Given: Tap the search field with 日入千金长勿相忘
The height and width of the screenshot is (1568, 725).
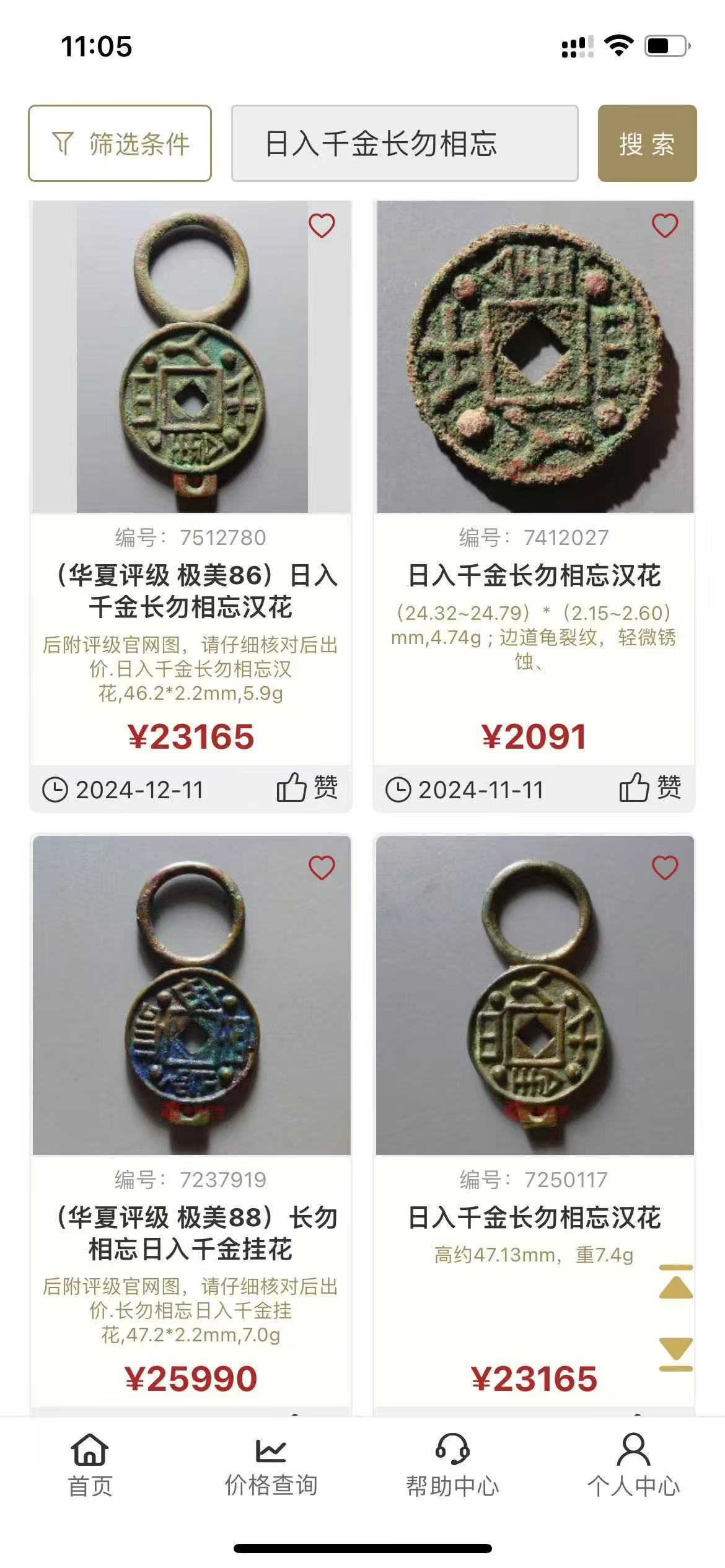Looking at the screenshot, I should [x=405, y=143].
